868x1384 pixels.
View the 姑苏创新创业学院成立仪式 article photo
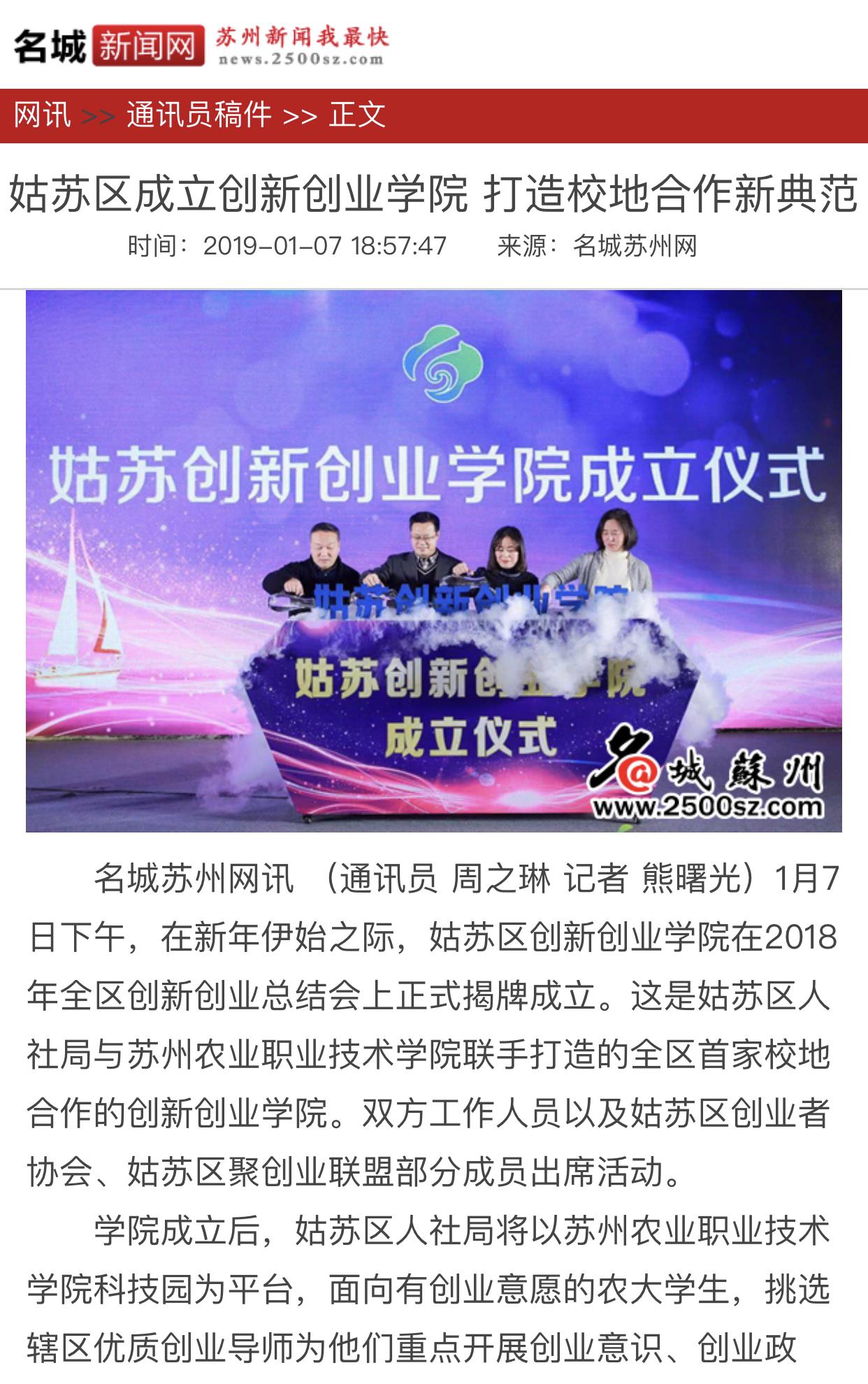[x=433, y=561]
